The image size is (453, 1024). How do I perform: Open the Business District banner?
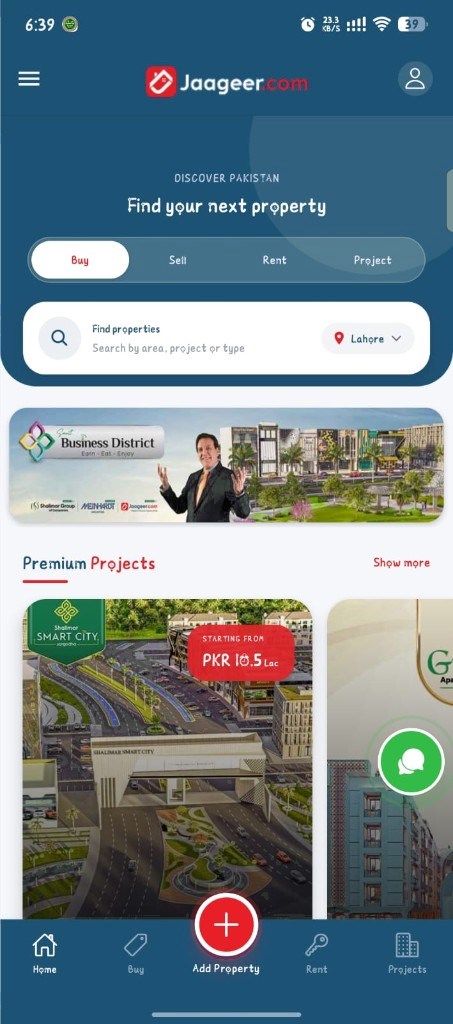coord(226,465)
